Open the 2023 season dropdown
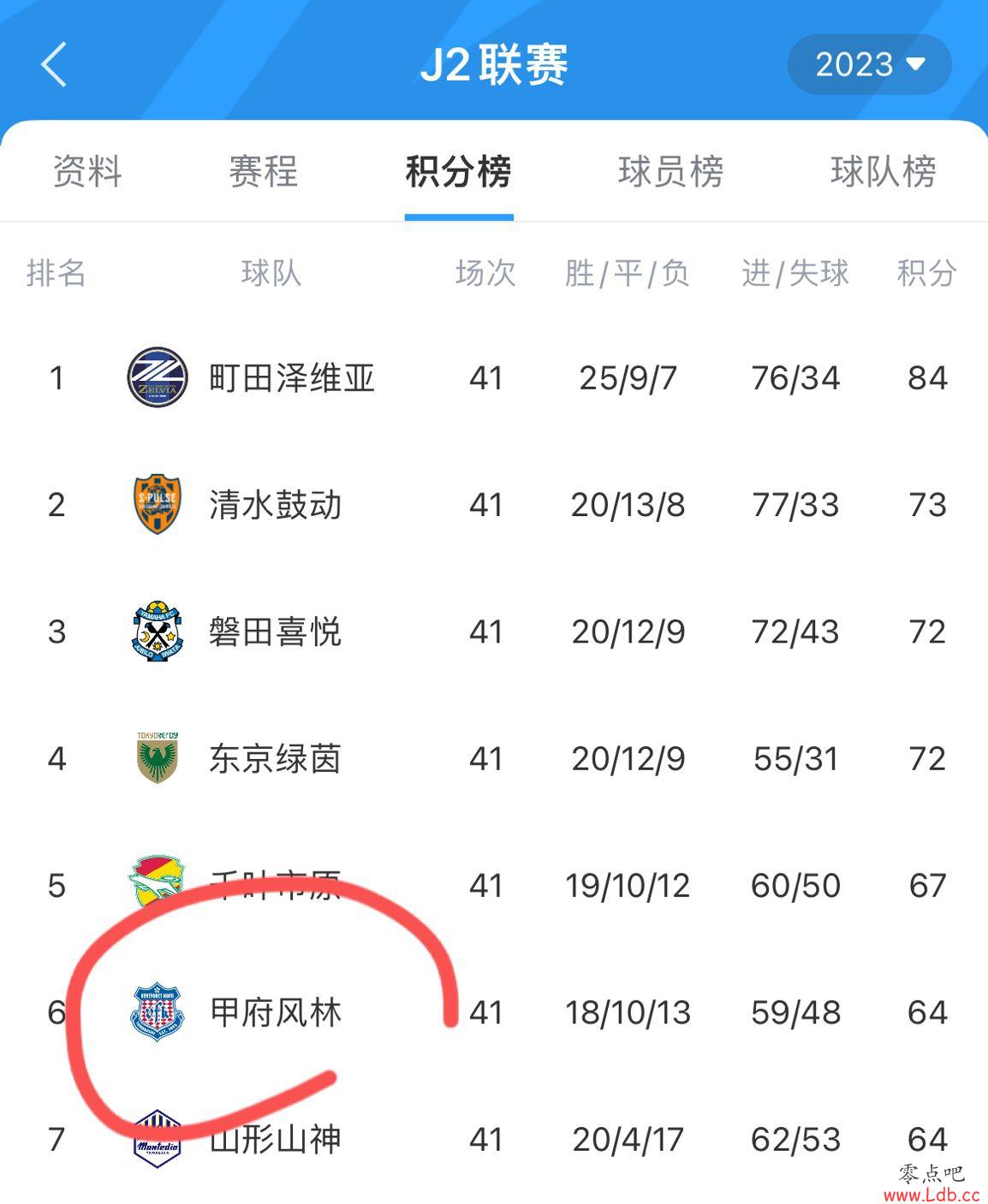The image size is (988, 1204). pos(869,65)
